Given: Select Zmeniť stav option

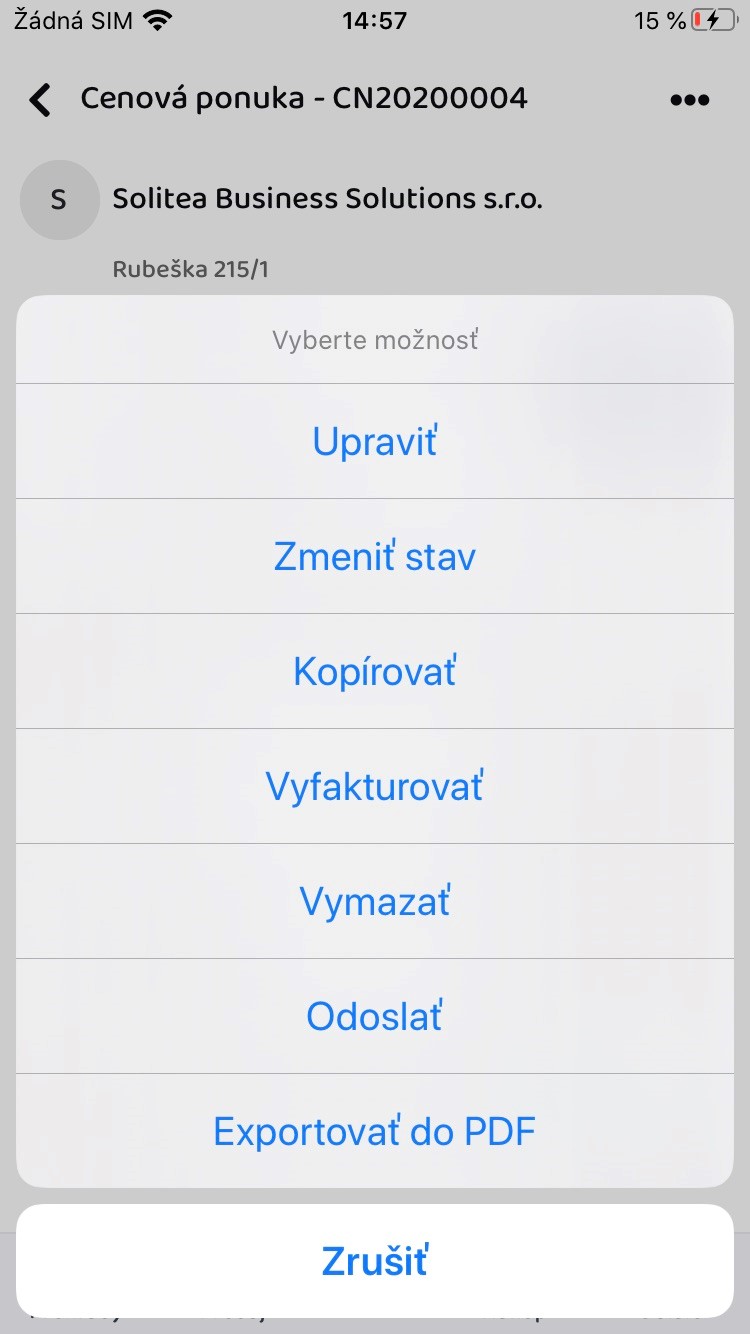Looking at the screenshot, I should 375,556.
